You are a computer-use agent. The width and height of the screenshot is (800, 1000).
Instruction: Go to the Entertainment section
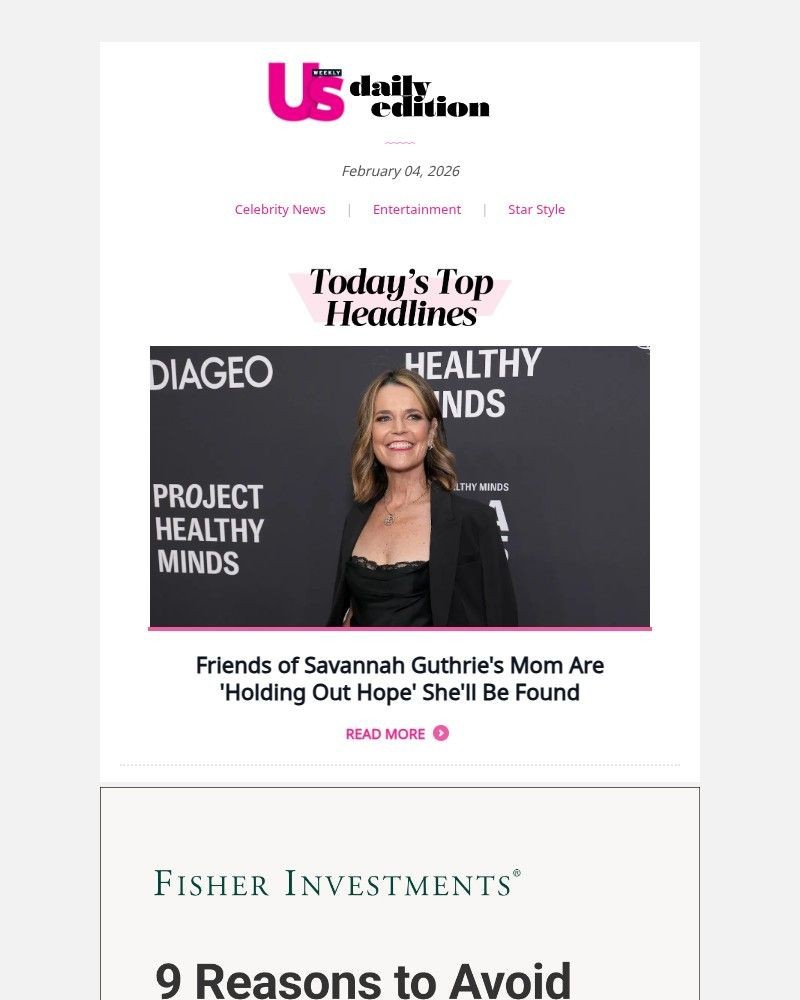pyautogui.click(x=417, y=209)
